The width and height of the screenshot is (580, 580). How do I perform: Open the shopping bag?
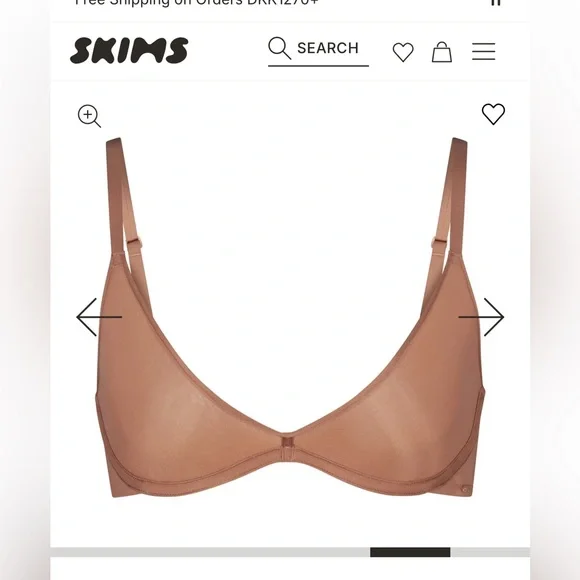pos(442,52)
